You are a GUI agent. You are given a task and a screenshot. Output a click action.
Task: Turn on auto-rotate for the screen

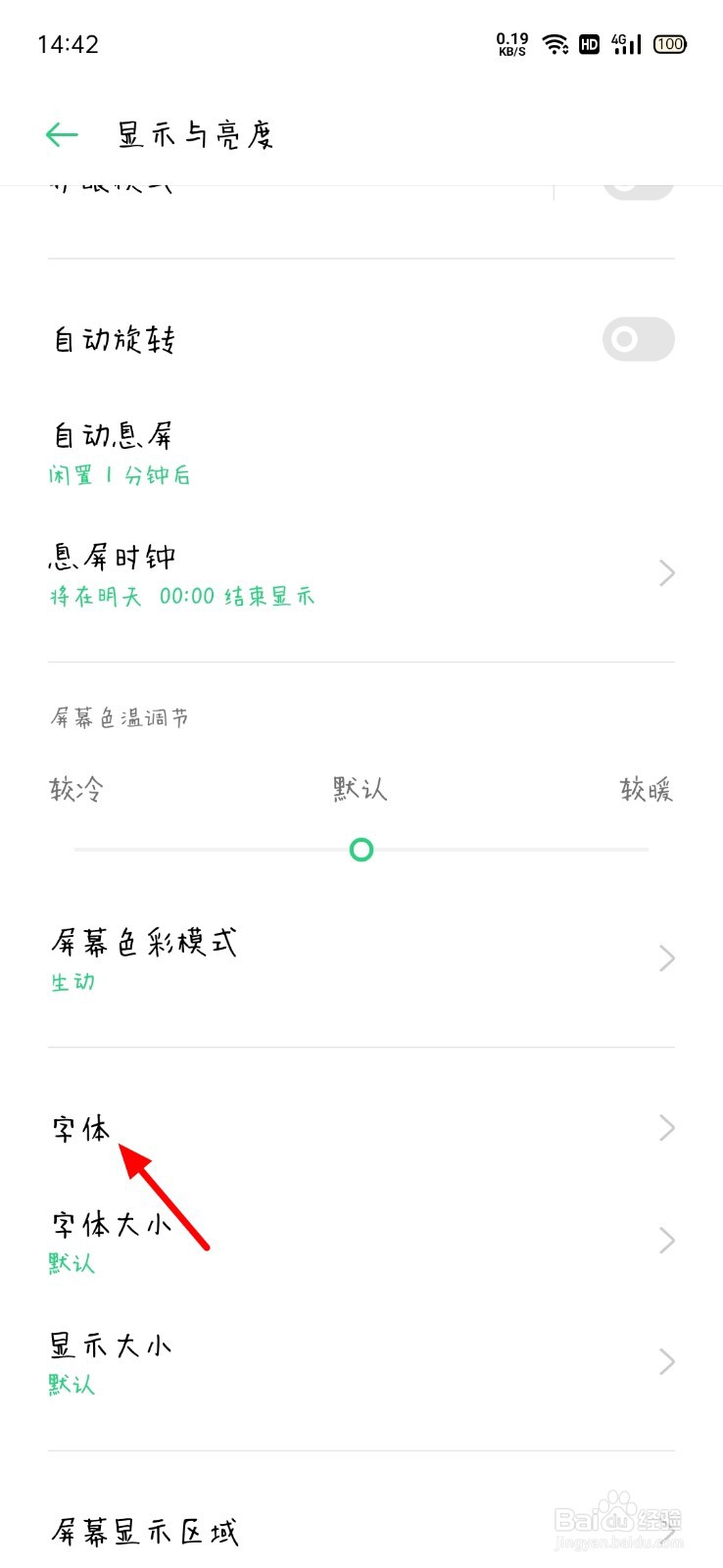pos(638,339)
